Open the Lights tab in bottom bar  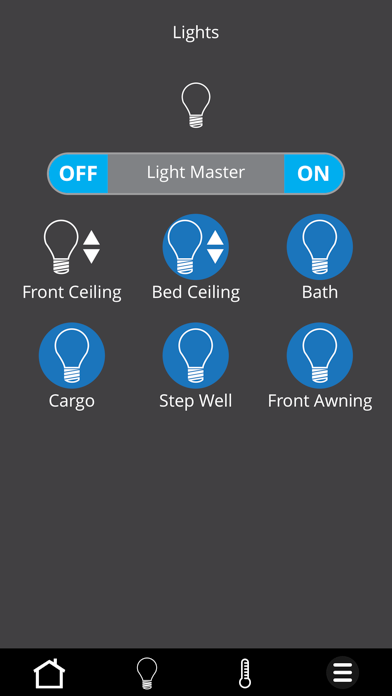pos(147,673)
